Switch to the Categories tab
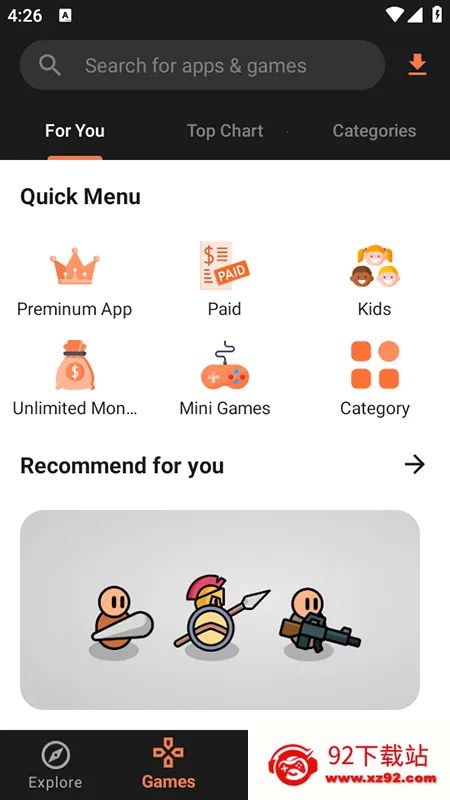Image resolution: width=450 pixels, height=800 pixels. [374, 131]
